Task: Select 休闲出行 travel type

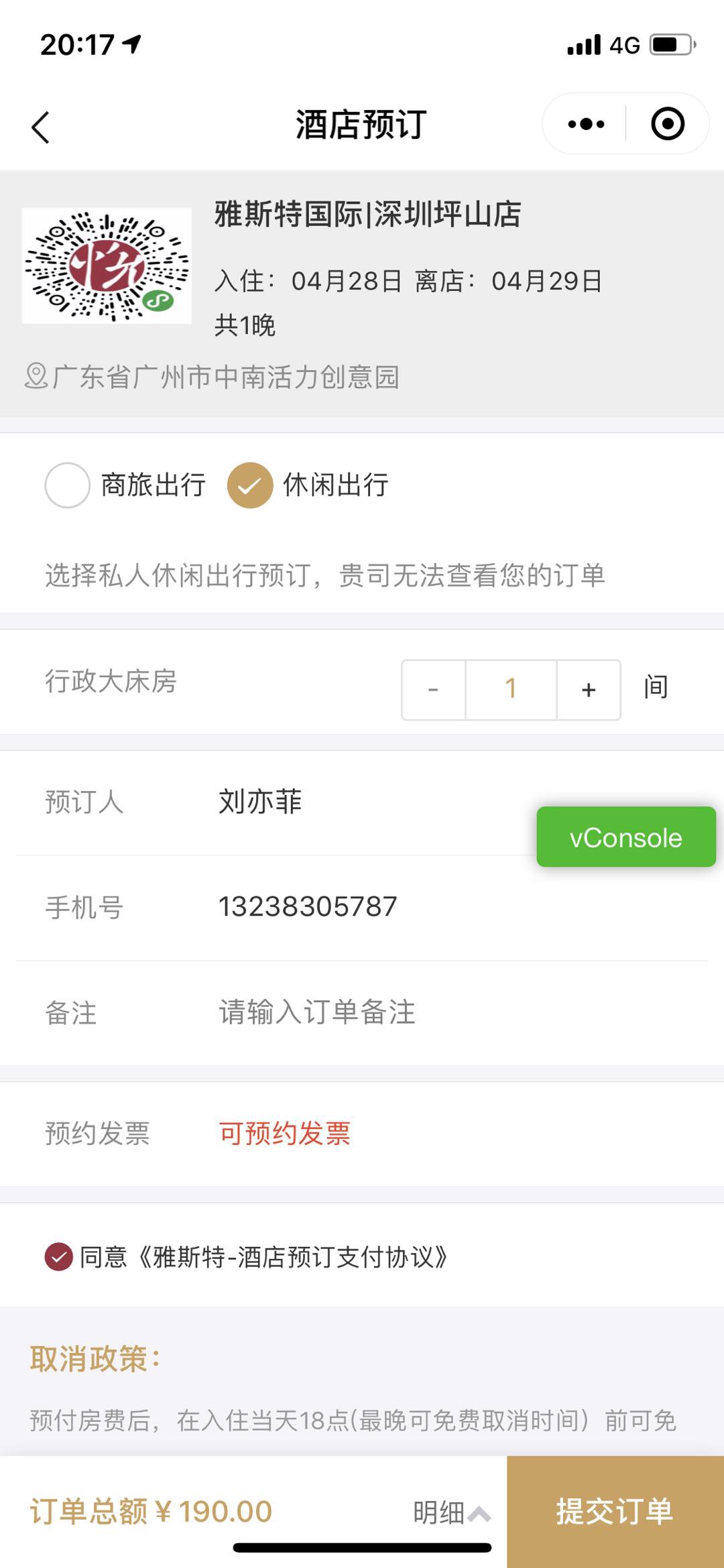Action: pos(250,485)
